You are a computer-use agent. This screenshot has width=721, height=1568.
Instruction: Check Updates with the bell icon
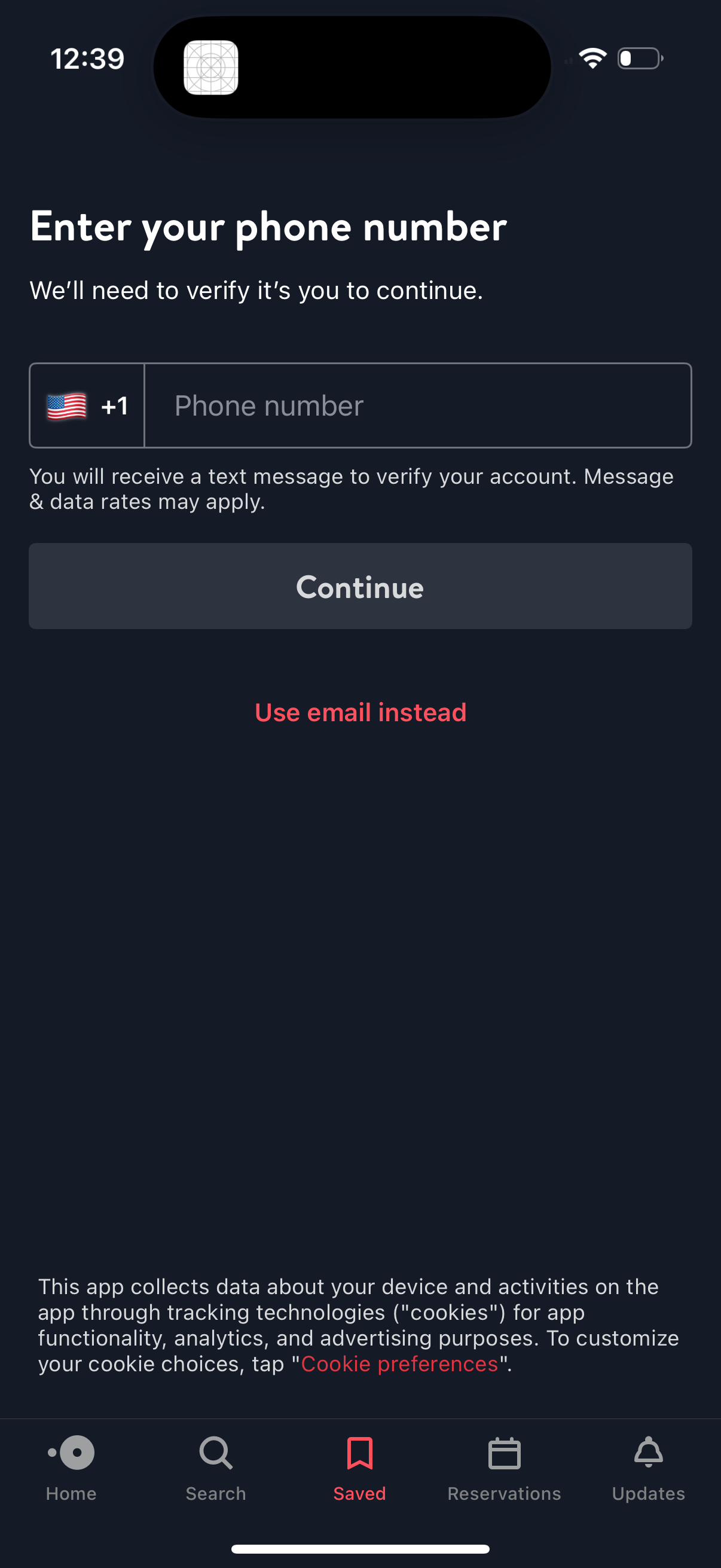point(649,1453)
